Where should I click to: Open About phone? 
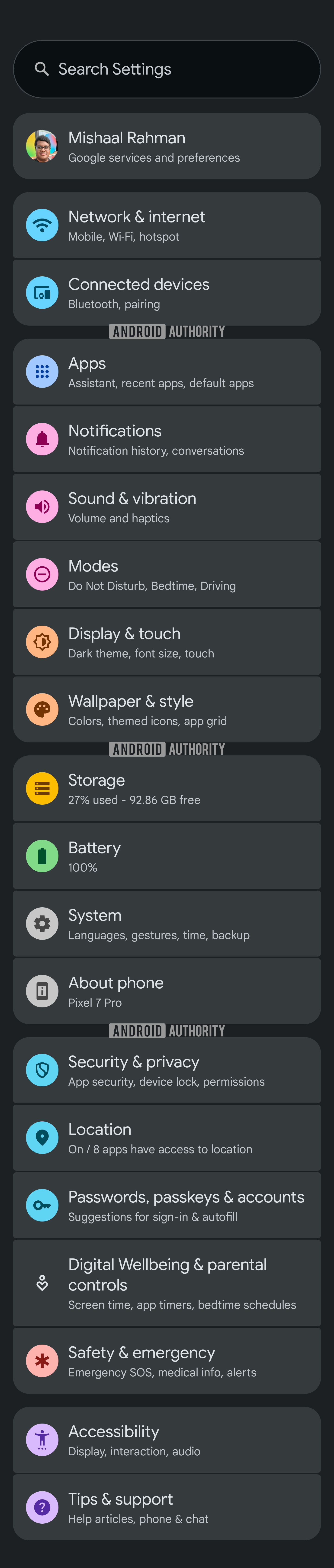pyautogui.click(x=167, y=992)
